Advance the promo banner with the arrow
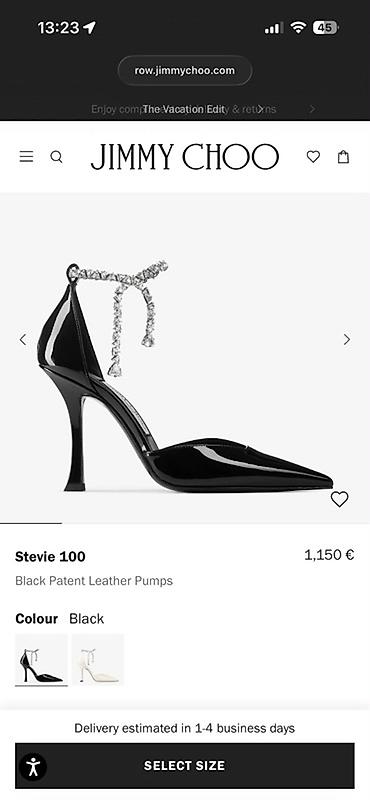370x800 pixels. point(312,109)
